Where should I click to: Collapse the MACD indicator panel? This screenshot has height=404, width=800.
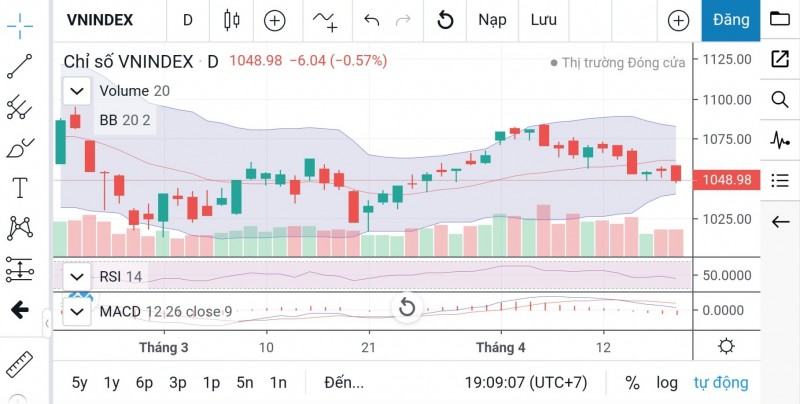78,312
